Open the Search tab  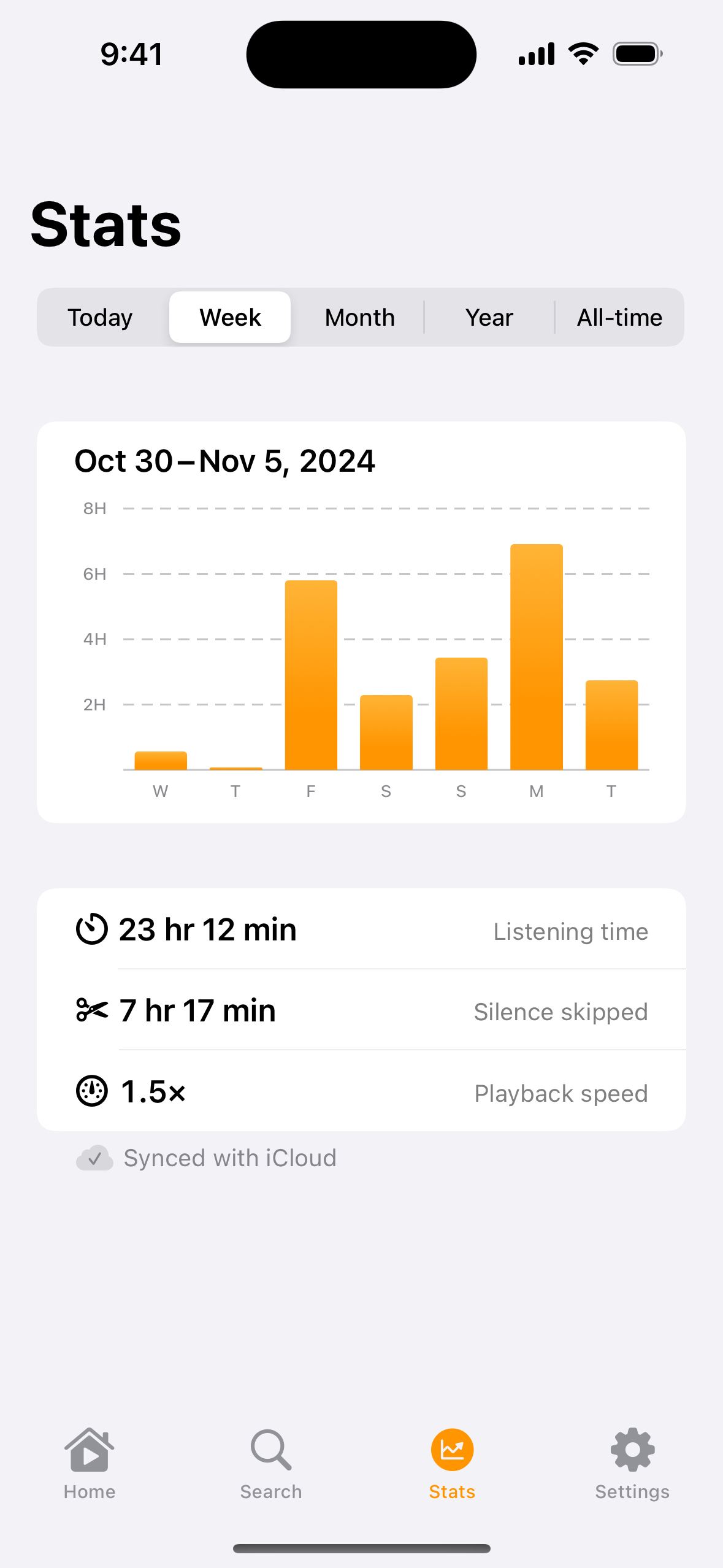point(271,1464)
